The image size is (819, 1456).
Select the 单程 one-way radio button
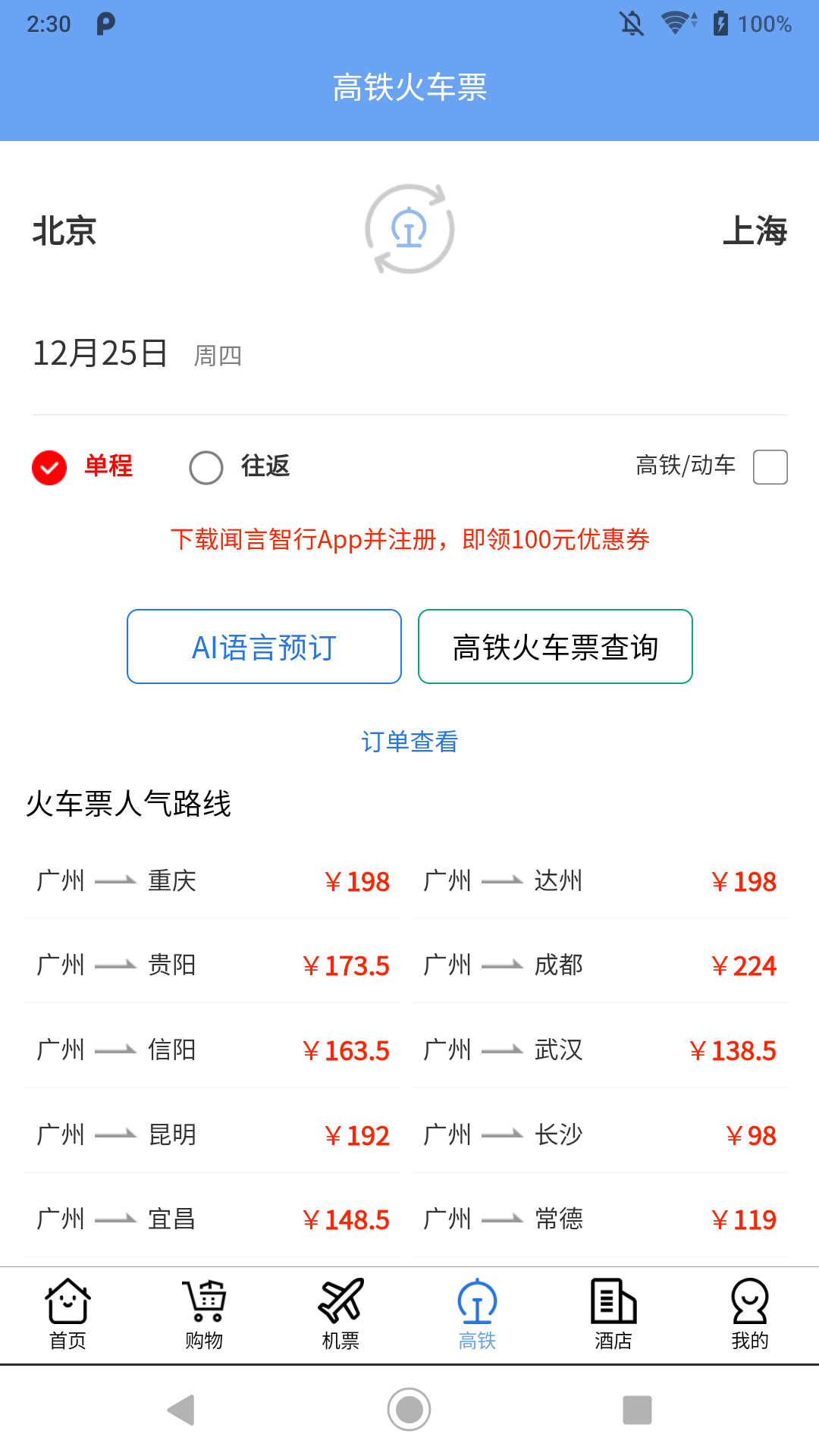(x=49, y=467)
